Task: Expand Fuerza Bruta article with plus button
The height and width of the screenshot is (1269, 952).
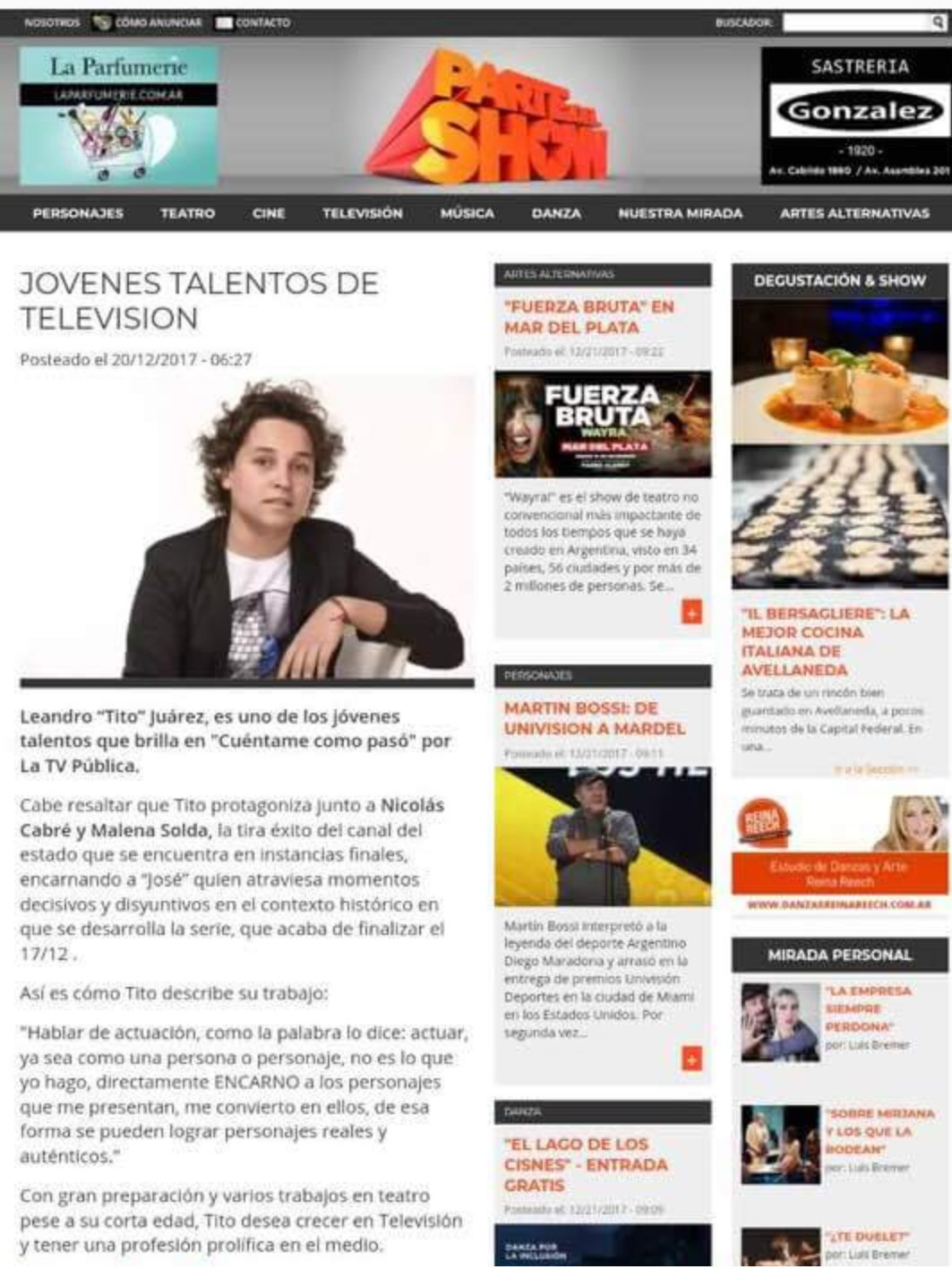Action: click(691, 612)
